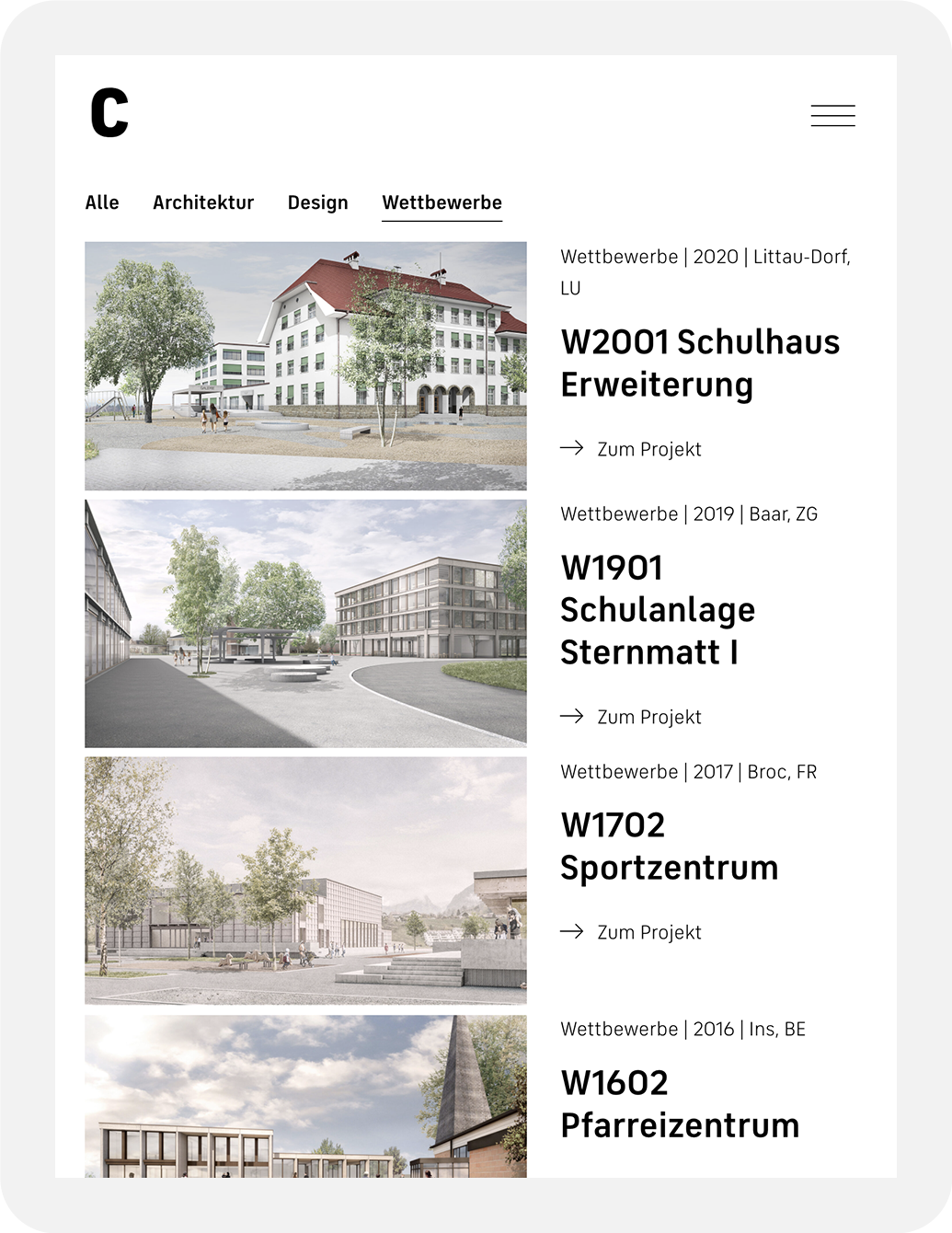Image resolution: width=952 pixels, height=1233 pixels.
Task: Show Architektur projects
Action: 203,202
